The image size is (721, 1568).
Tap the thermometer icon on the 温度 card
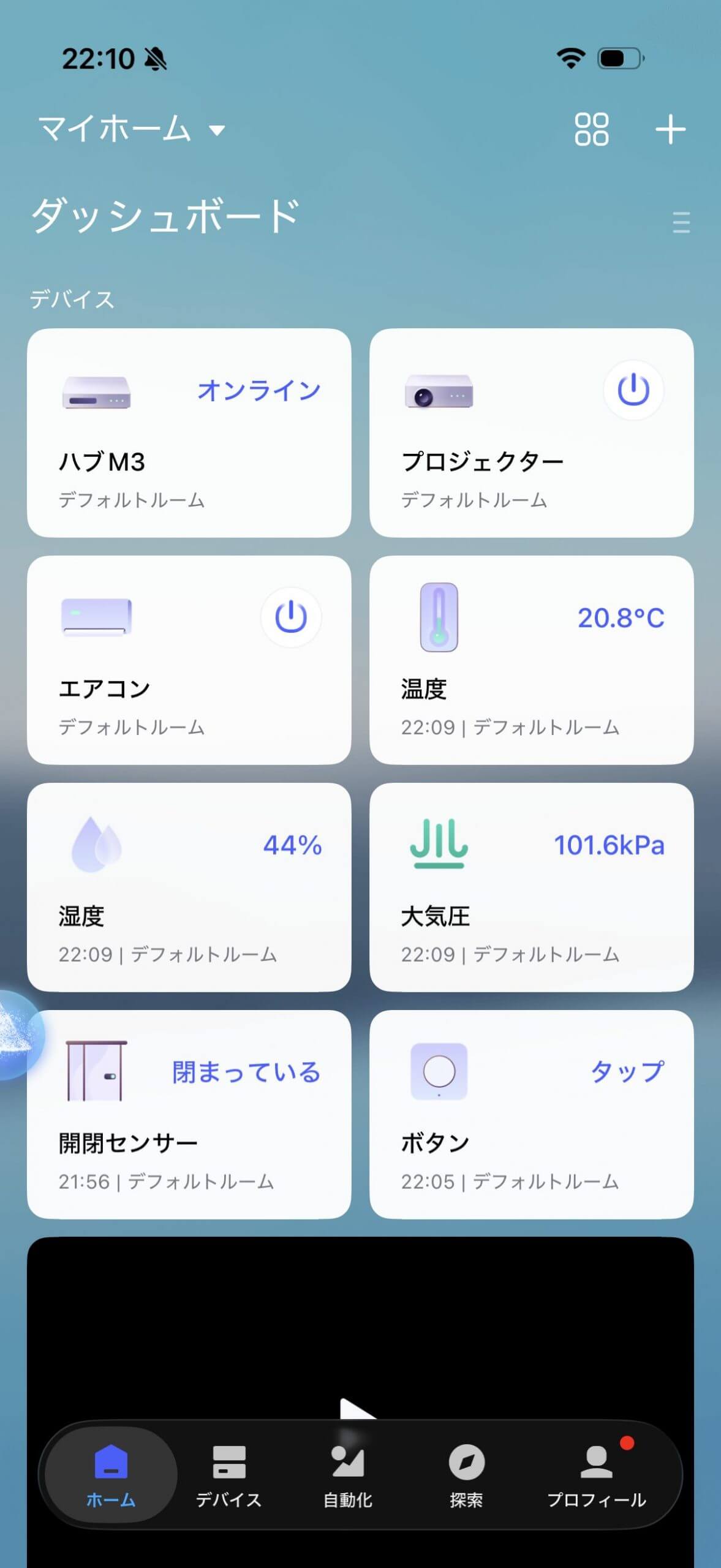coord(439,617)
